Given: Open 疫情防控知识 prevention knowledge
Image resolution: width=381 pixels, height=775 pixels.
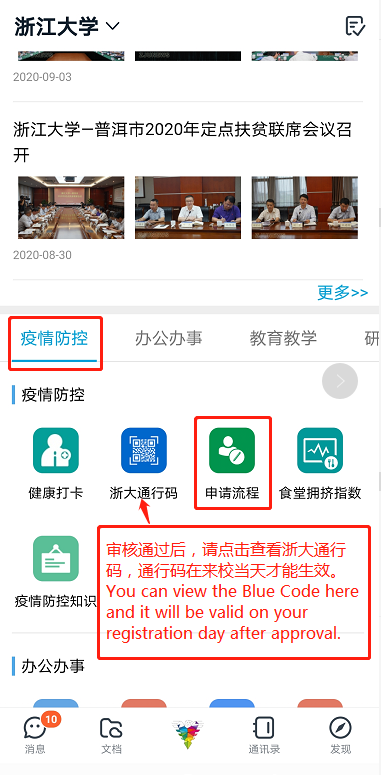Looking at the screenshot, I should pos(56,572).
